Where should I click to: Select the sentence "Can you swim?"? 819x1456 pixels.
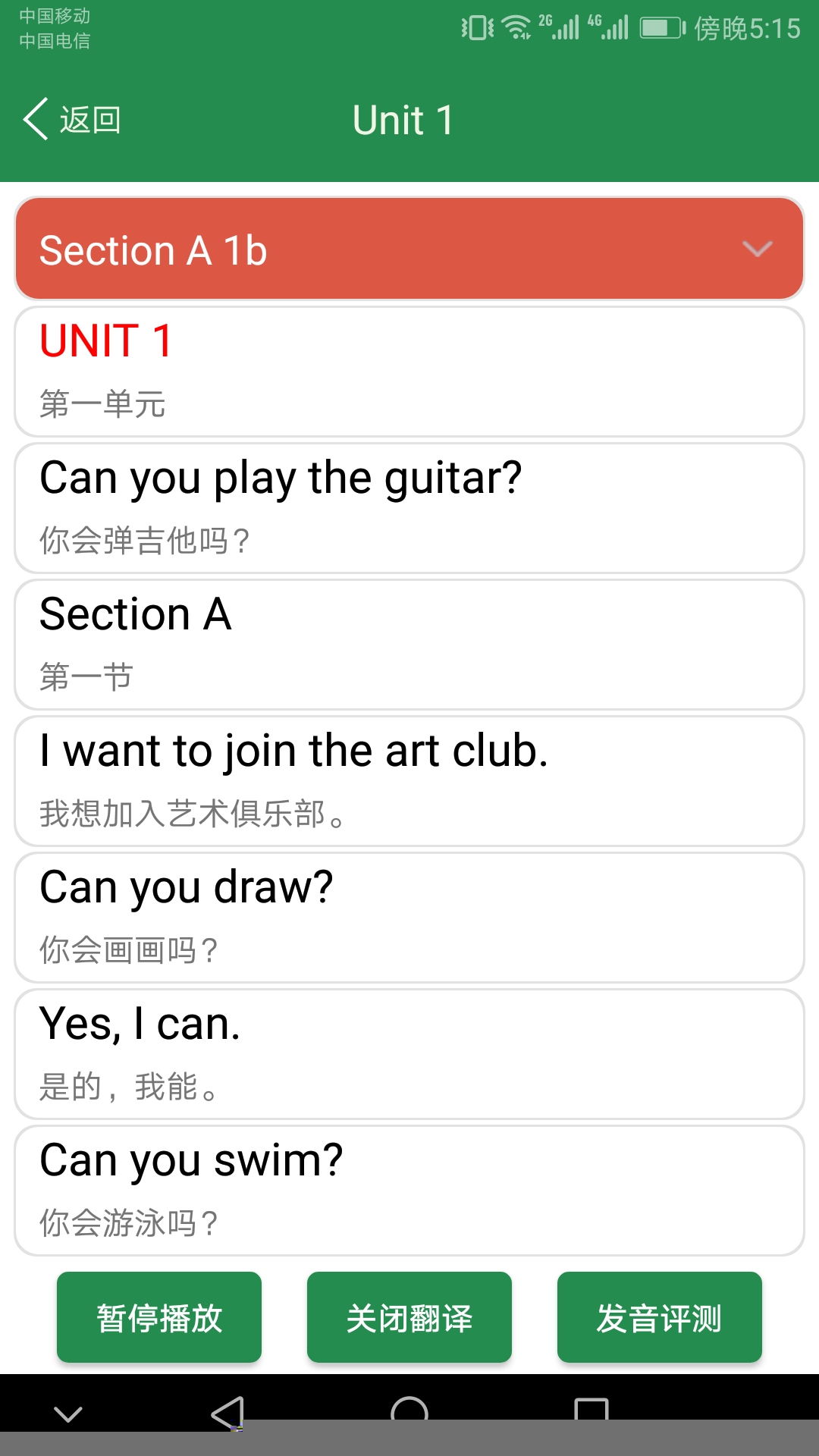(409, 1190)
